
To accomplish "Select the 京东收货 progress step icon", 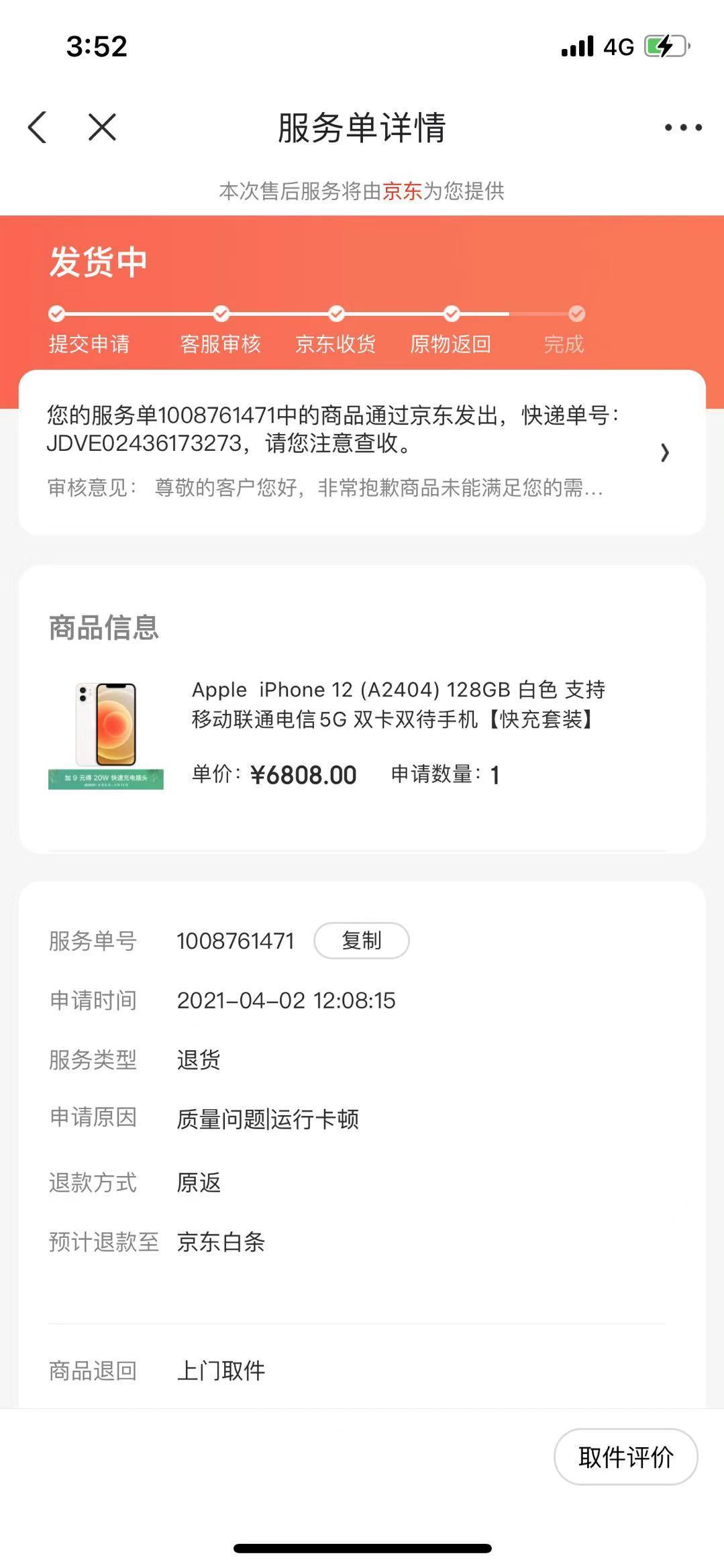I will [335, 313].
